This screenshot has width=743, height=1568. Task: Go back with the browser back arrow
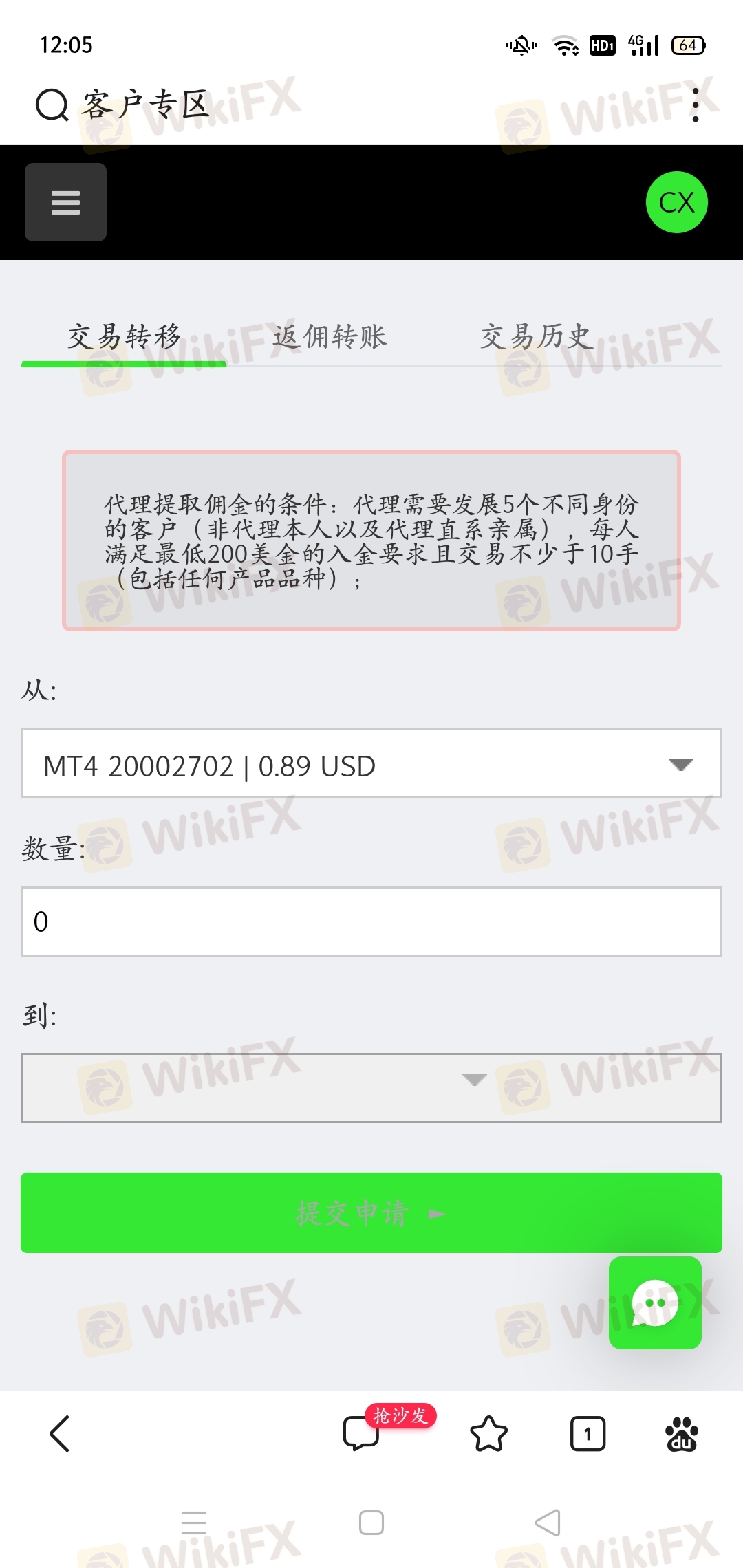pos(61,1434)
